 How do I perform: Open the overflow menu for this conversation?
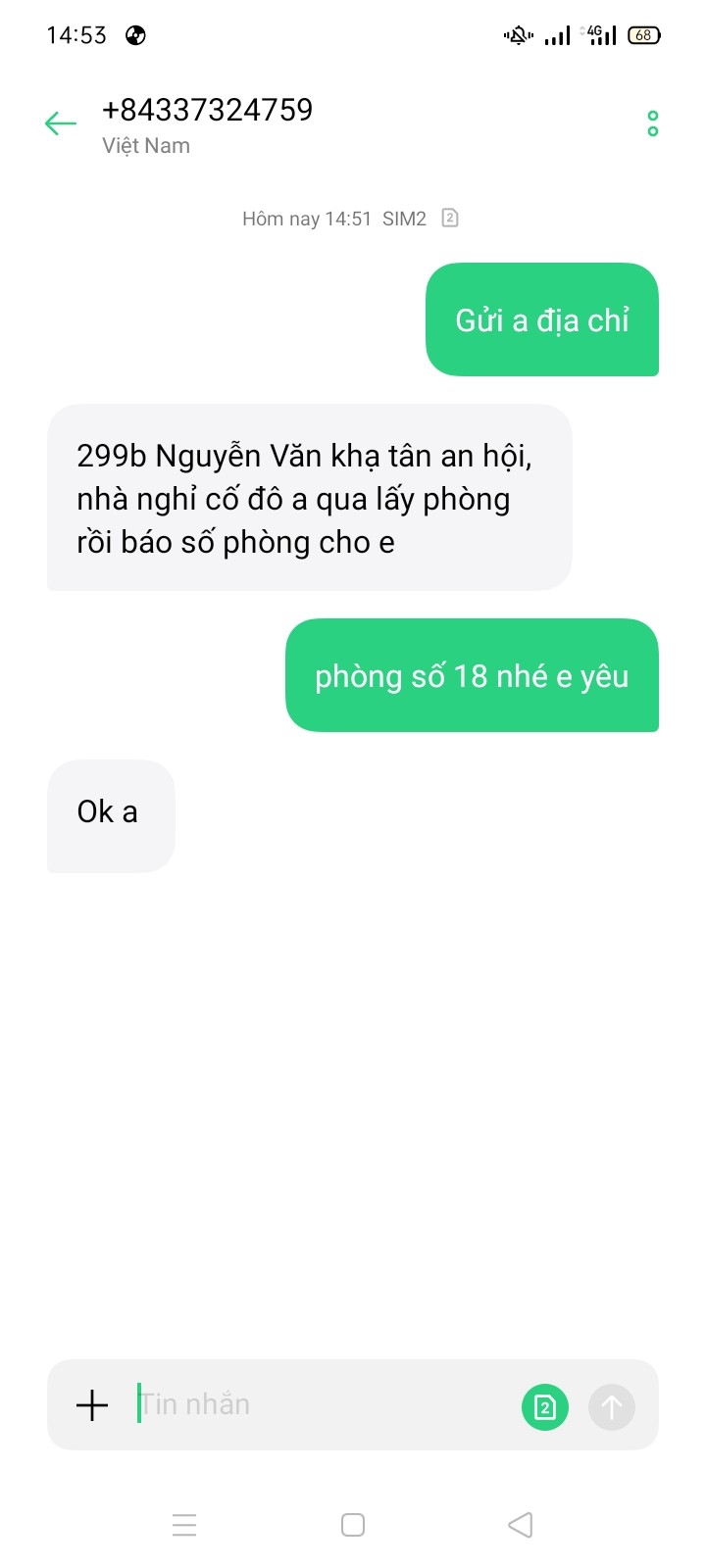[652, 123]
